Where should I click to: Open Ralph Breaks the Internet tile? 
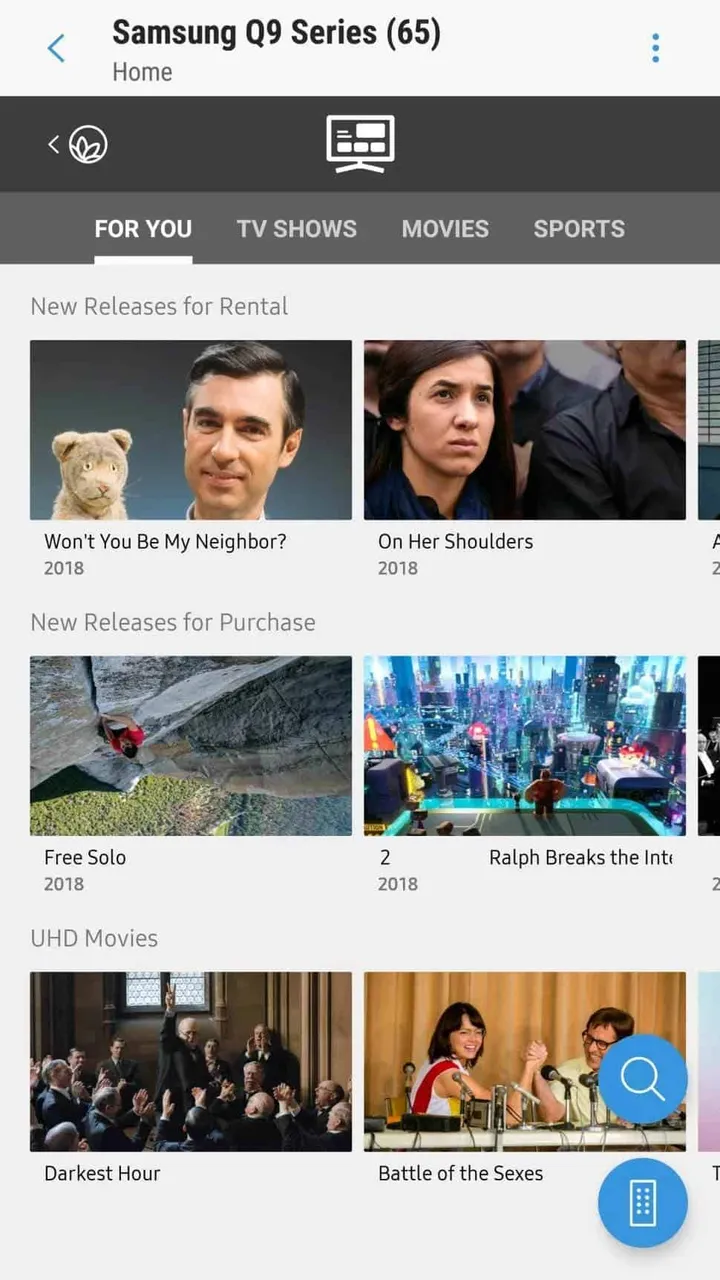(524, 746)
